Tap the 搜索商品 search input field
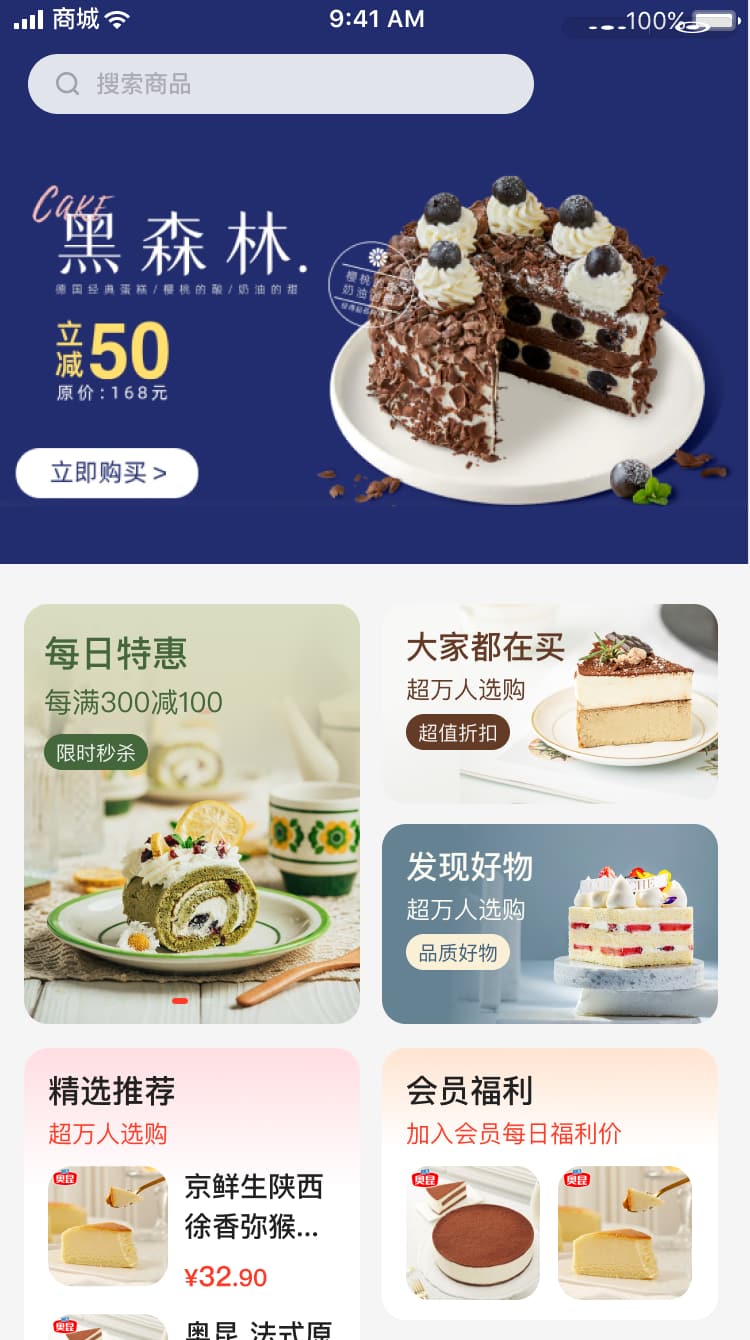The height and width of the screenshot is (1340, 750). [x=280, y=83]
